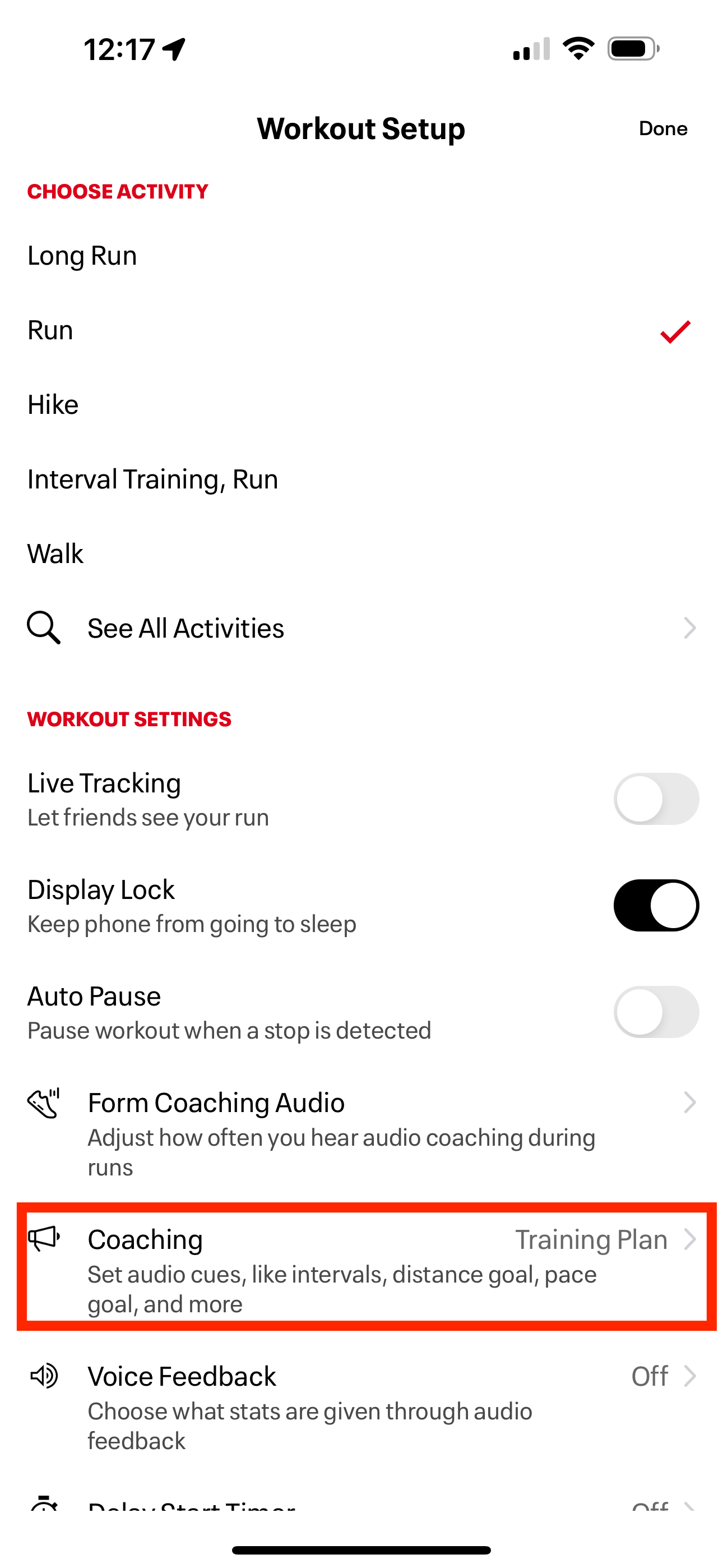The height and width of the screenshot is (1568, 723).
Task: Enable the Auto Pause switch
Action: click(655, 1012)
